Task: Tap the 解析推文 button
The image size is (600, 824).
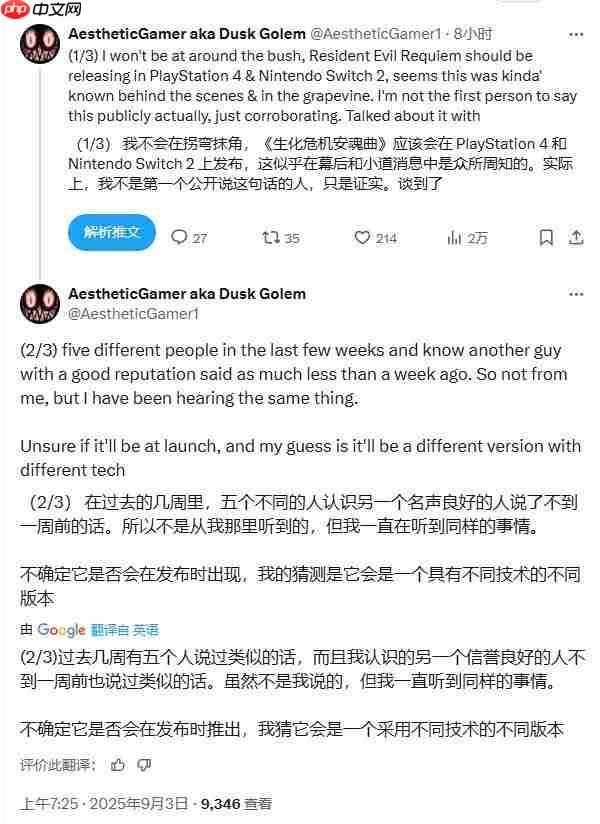Action: tap(112, 232)
